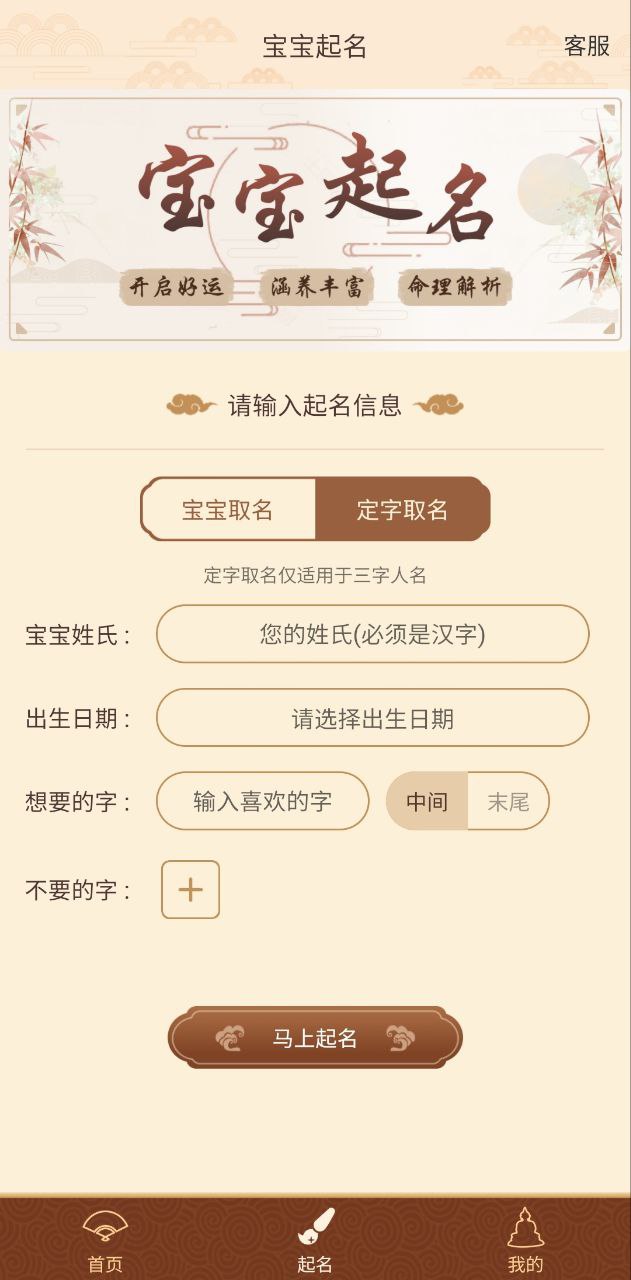
Task: Open the 出生日期 birth date picker
Action: click(372, 718)
